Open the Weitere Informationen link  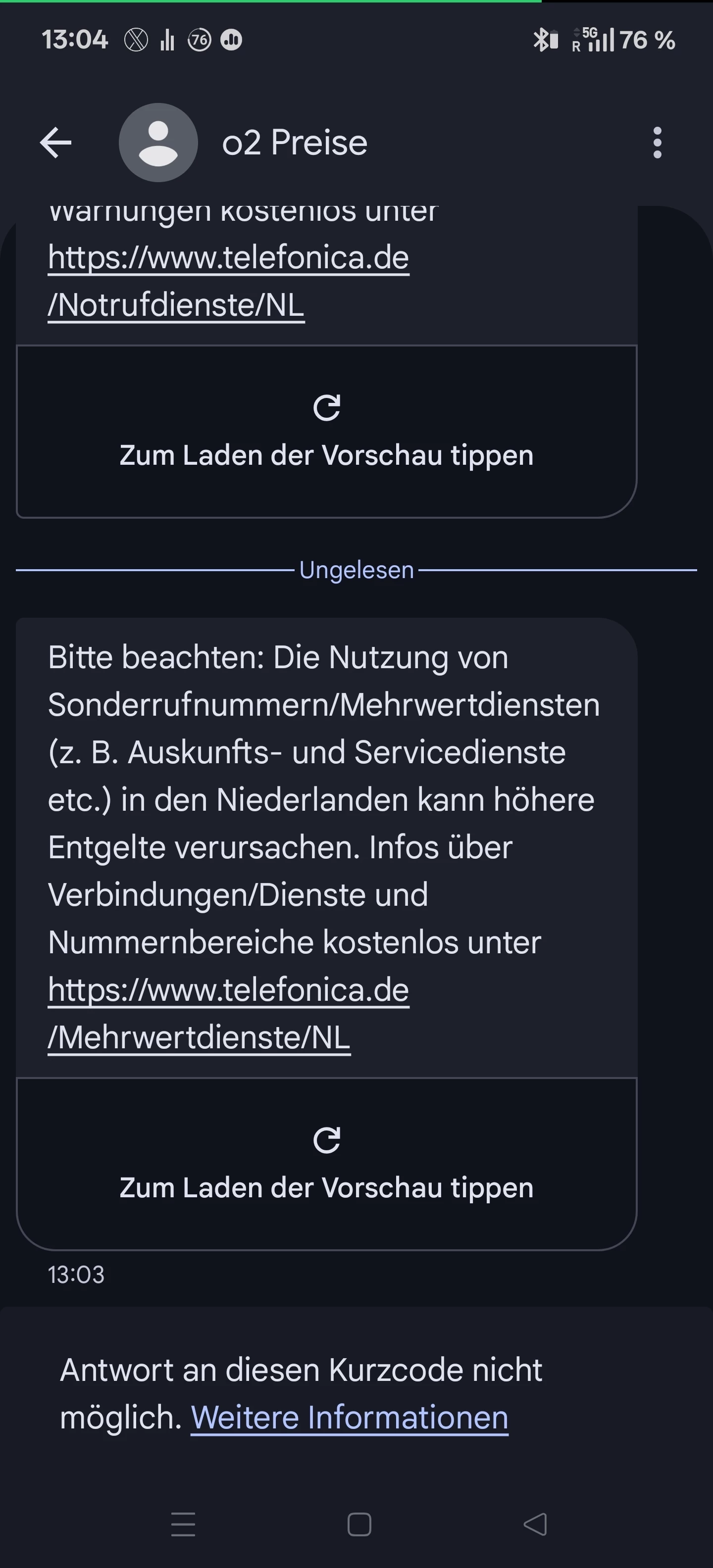pyautogui.click(x=349, y=1418)
